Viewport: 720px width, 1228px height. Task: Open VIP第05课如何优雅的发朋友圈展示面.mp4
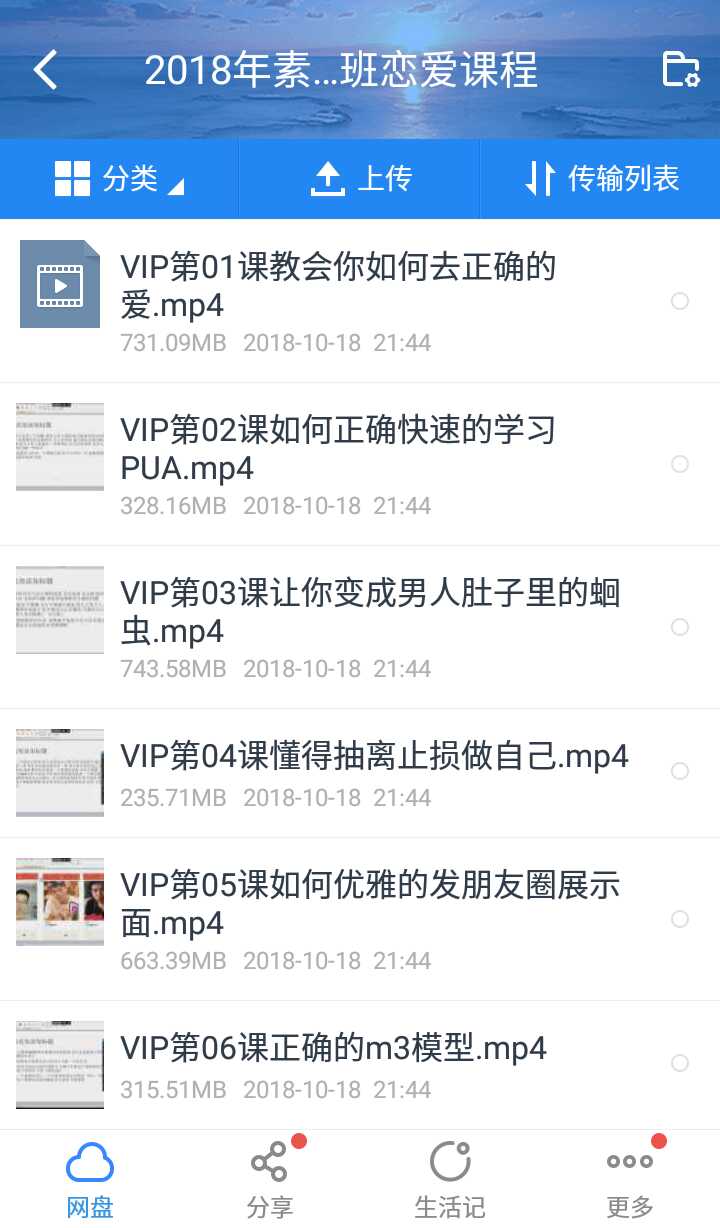(x=338, y=919)
